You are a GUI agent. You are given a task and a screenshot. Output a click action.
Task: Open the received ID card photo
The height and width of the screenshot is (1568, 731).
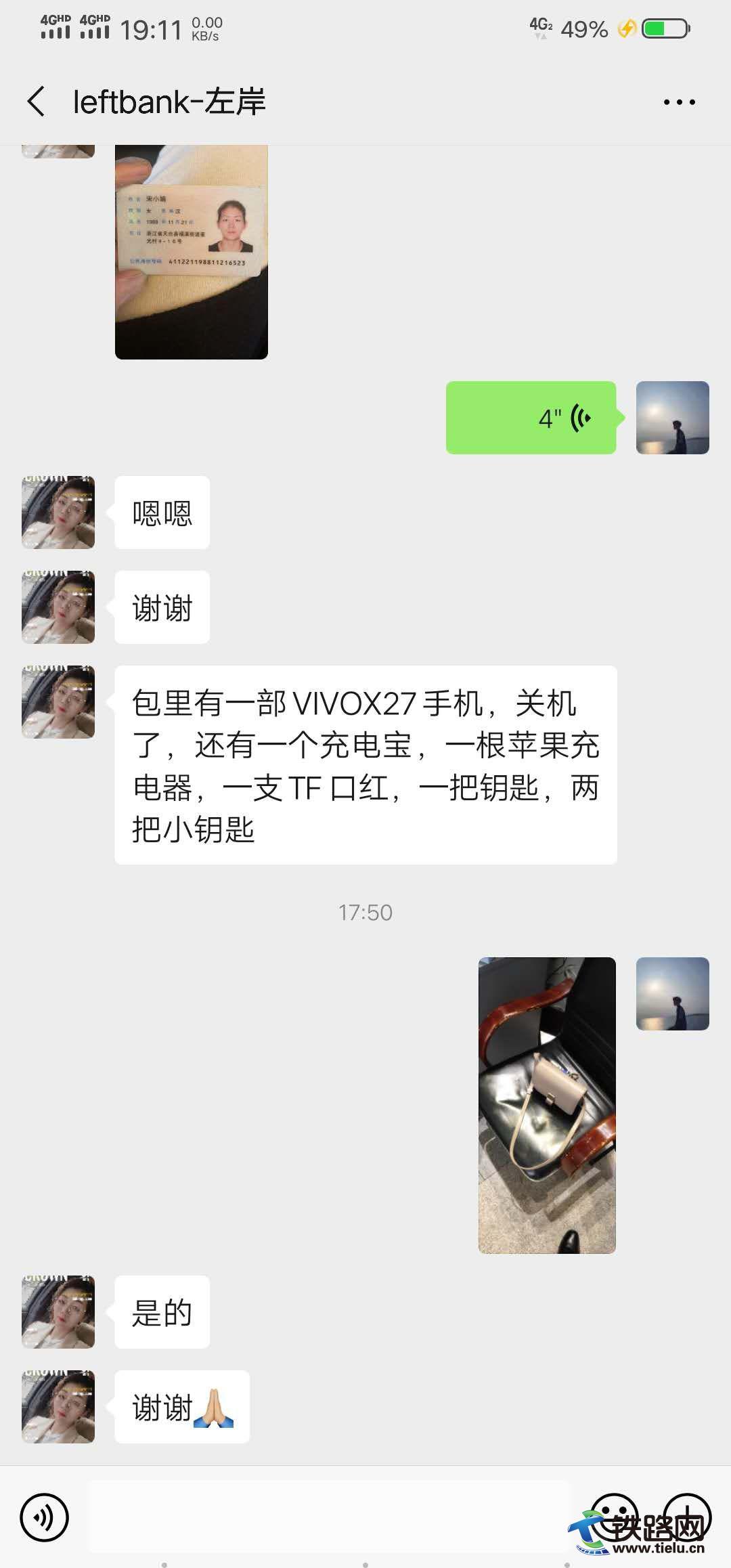point(191,251)
